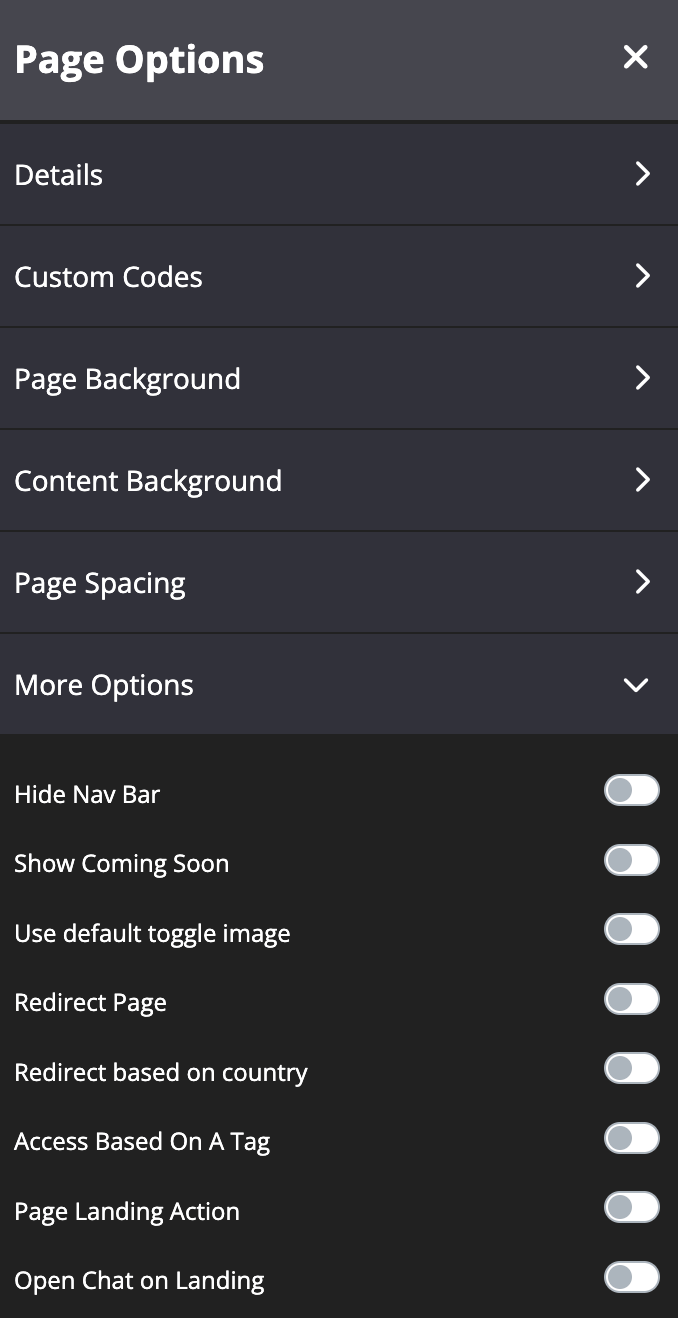678x1318 pixels.
Task: Open the Details section
Action: pyautogui.click(x=338, y=175)
